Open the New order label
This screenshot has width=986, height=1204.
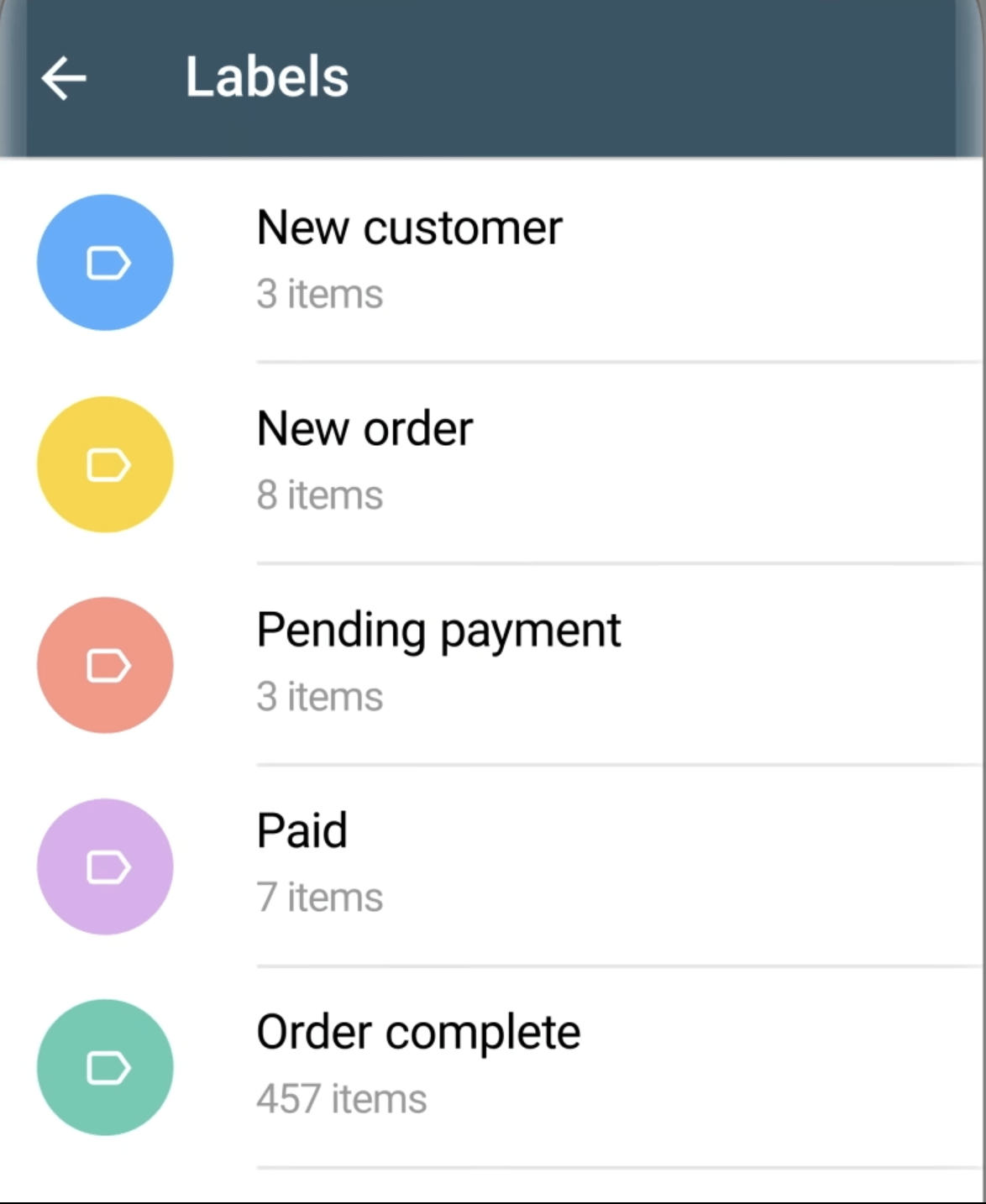pyautogui.click(x=365, y=427)
